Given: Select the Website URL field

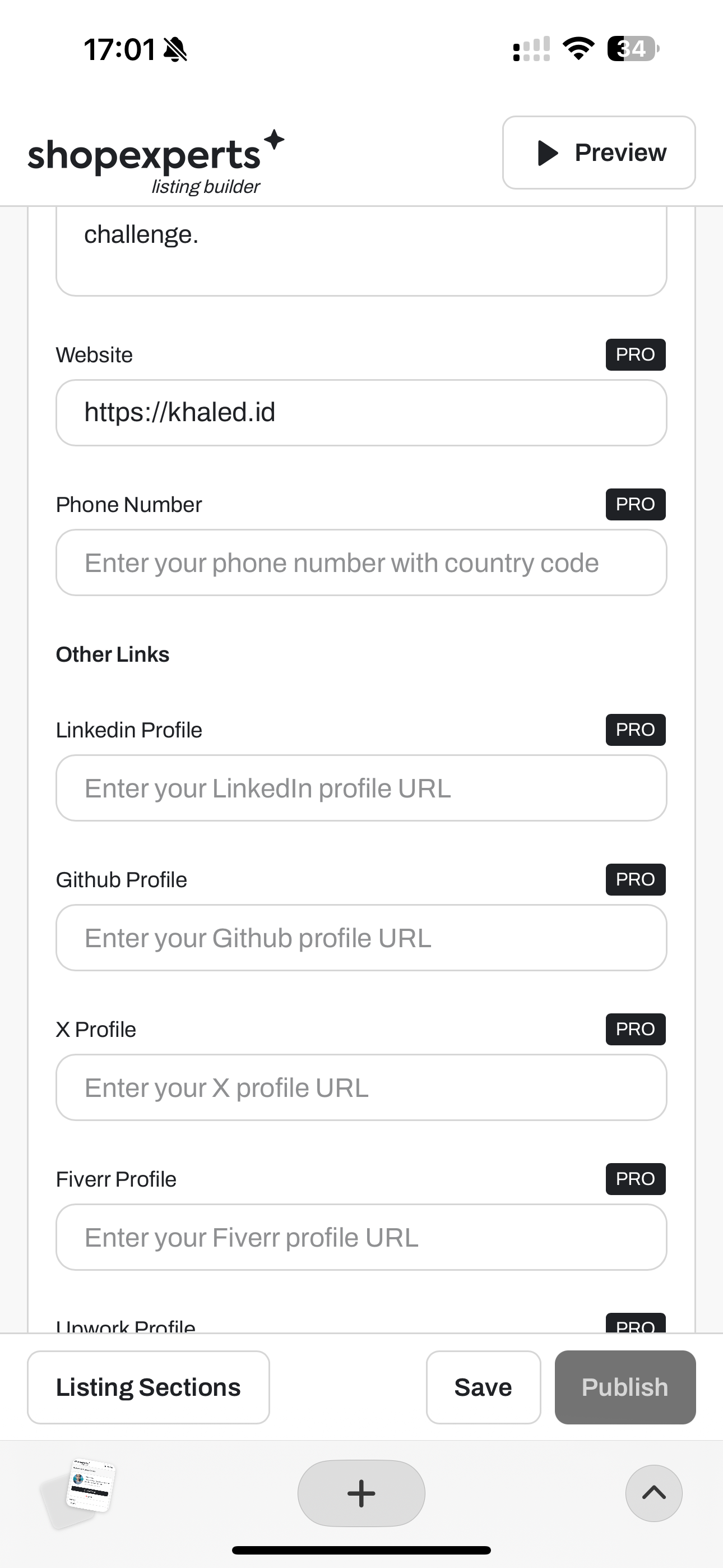Looking at the screenshot, I should [361, 413].
